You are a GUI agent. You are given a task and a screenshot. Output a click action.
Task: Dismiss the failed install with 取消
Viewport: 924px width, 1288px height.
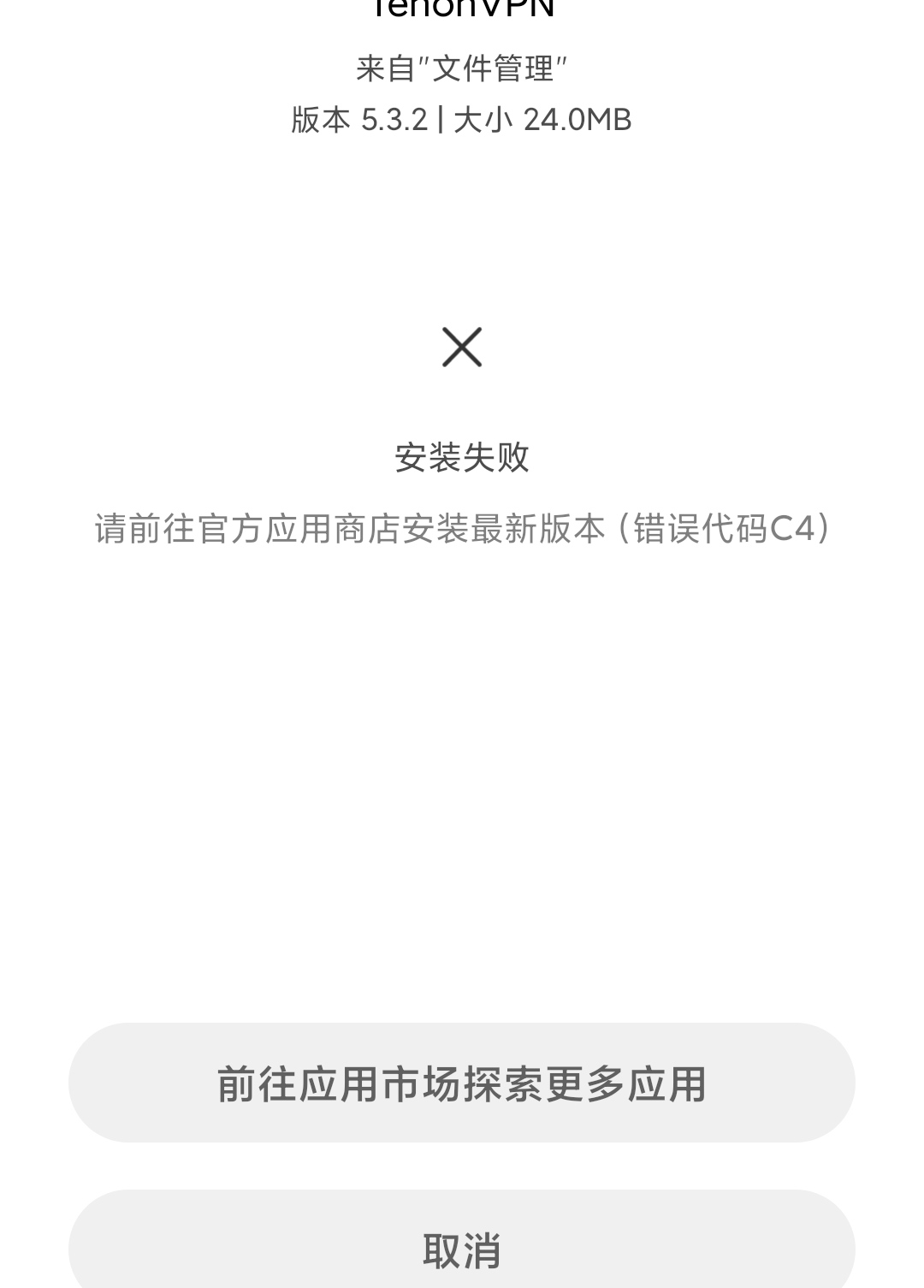pos(462,1248)
